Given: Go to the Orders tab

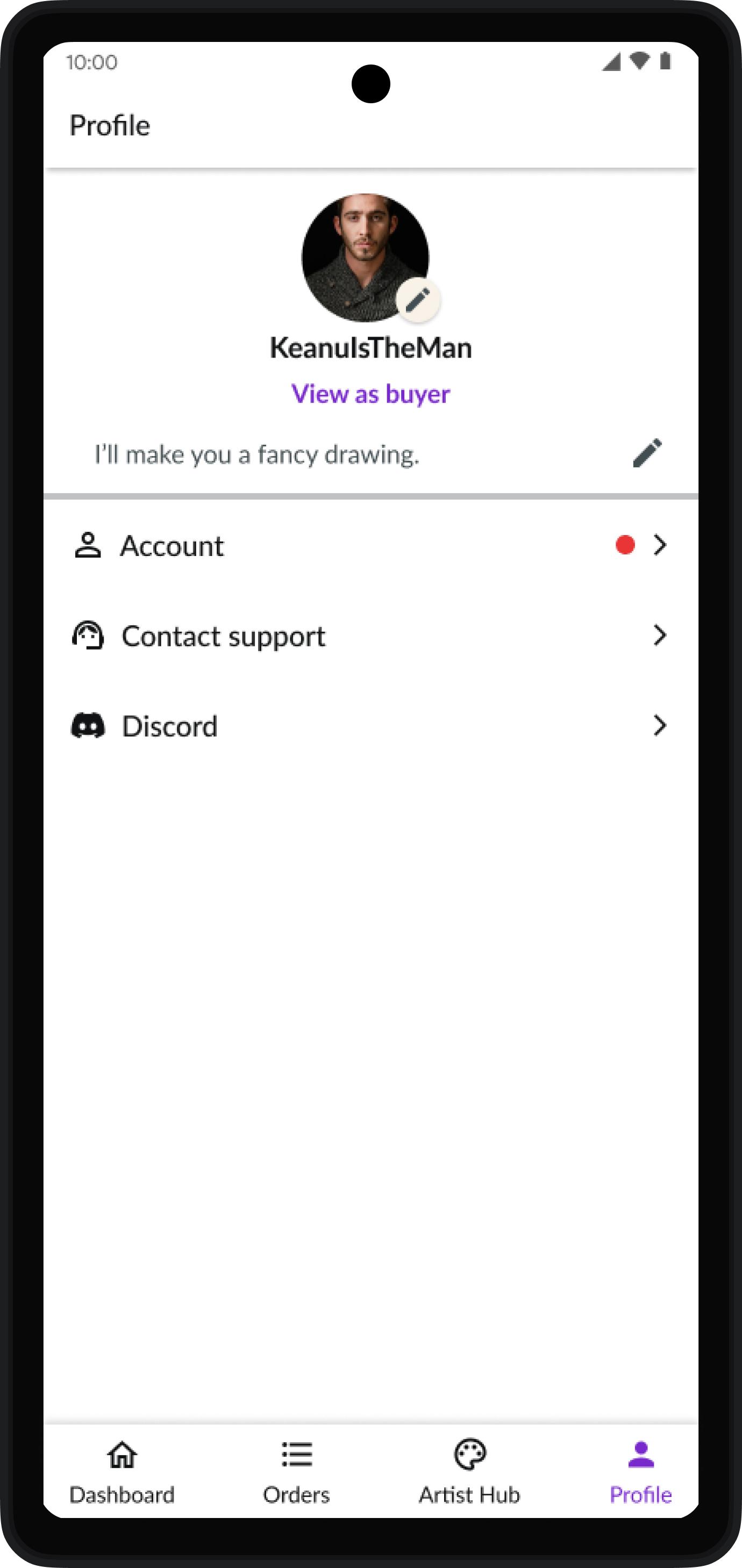Looking at the screenshot, I should 296,1472.
